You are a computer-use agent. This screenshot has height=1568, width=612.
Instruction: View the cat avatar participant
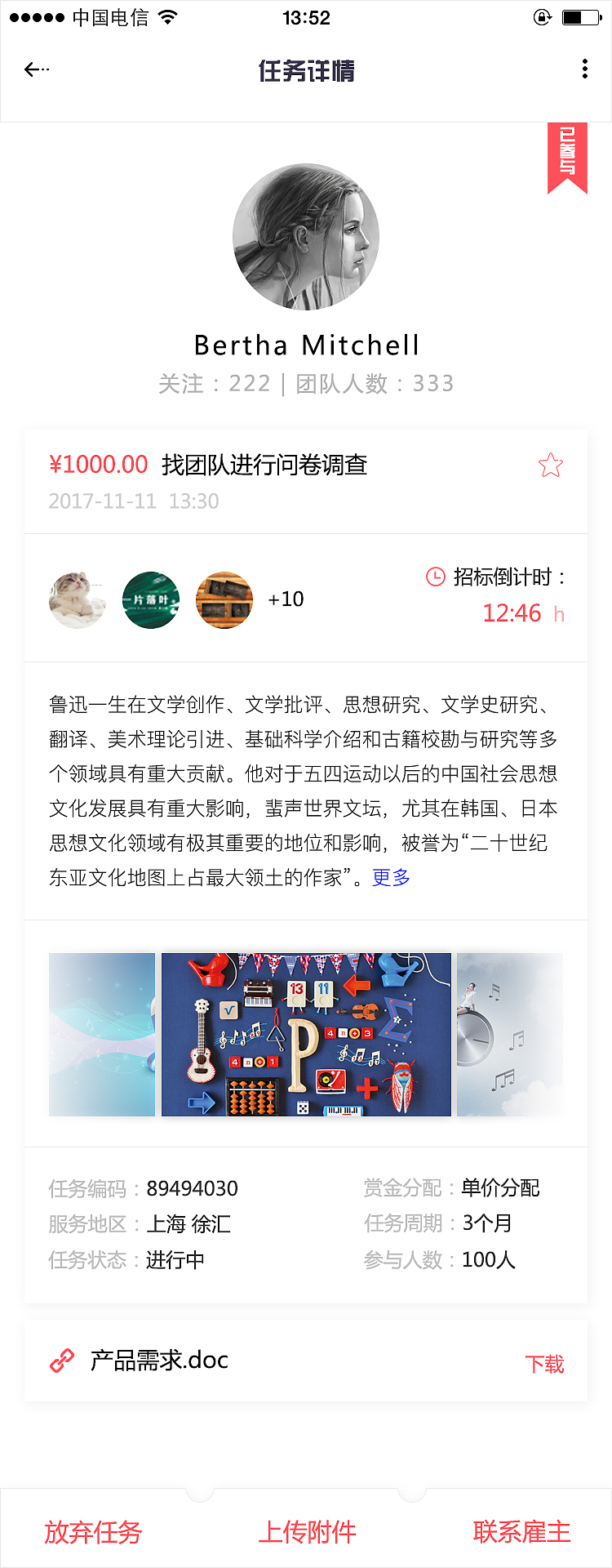78,600
